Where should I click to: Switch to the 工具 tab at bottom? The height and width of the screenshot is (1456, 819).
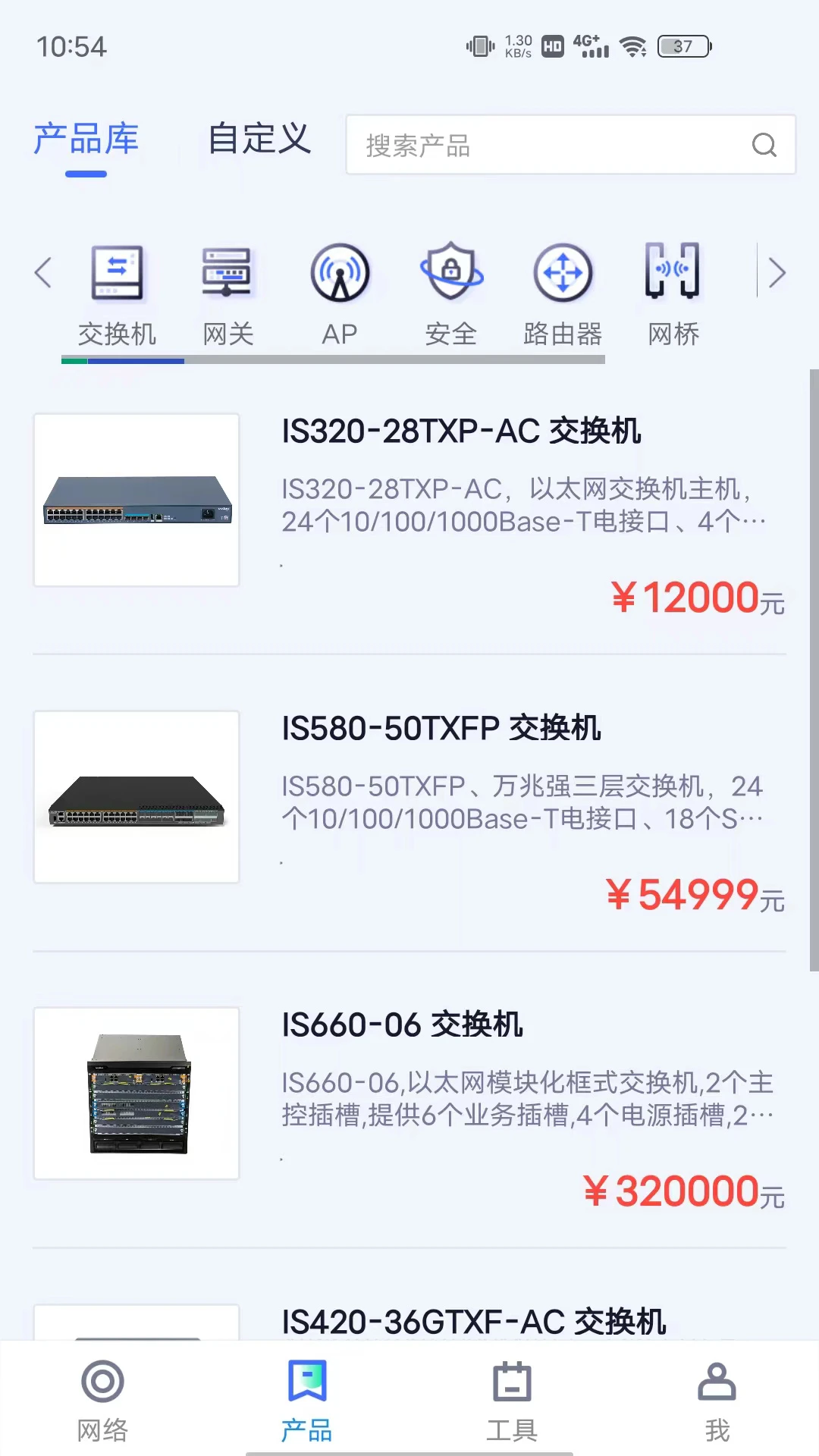click(512, 1401)
